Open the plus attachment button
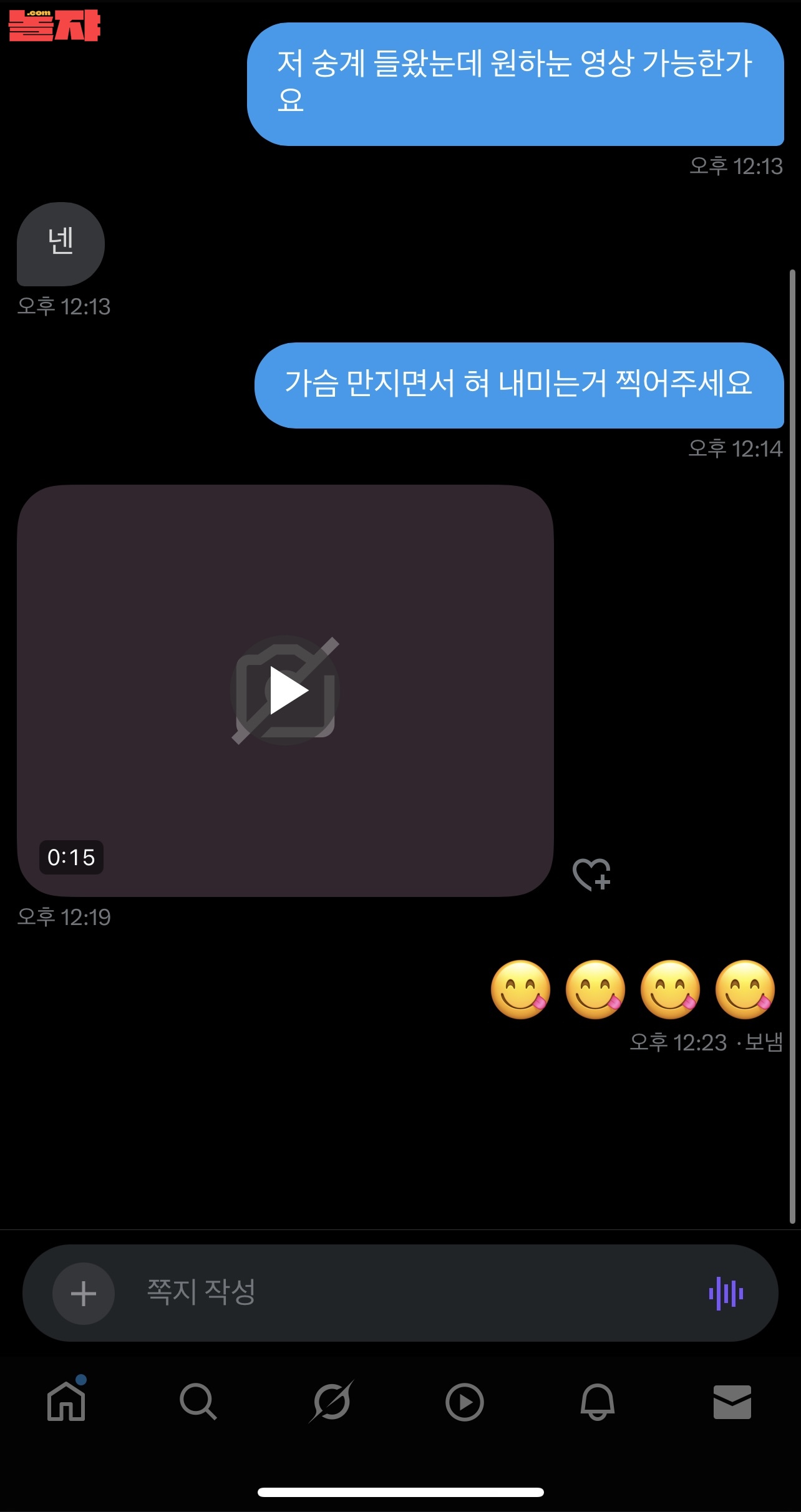 pyautogui.click(x=84, y=1293)
